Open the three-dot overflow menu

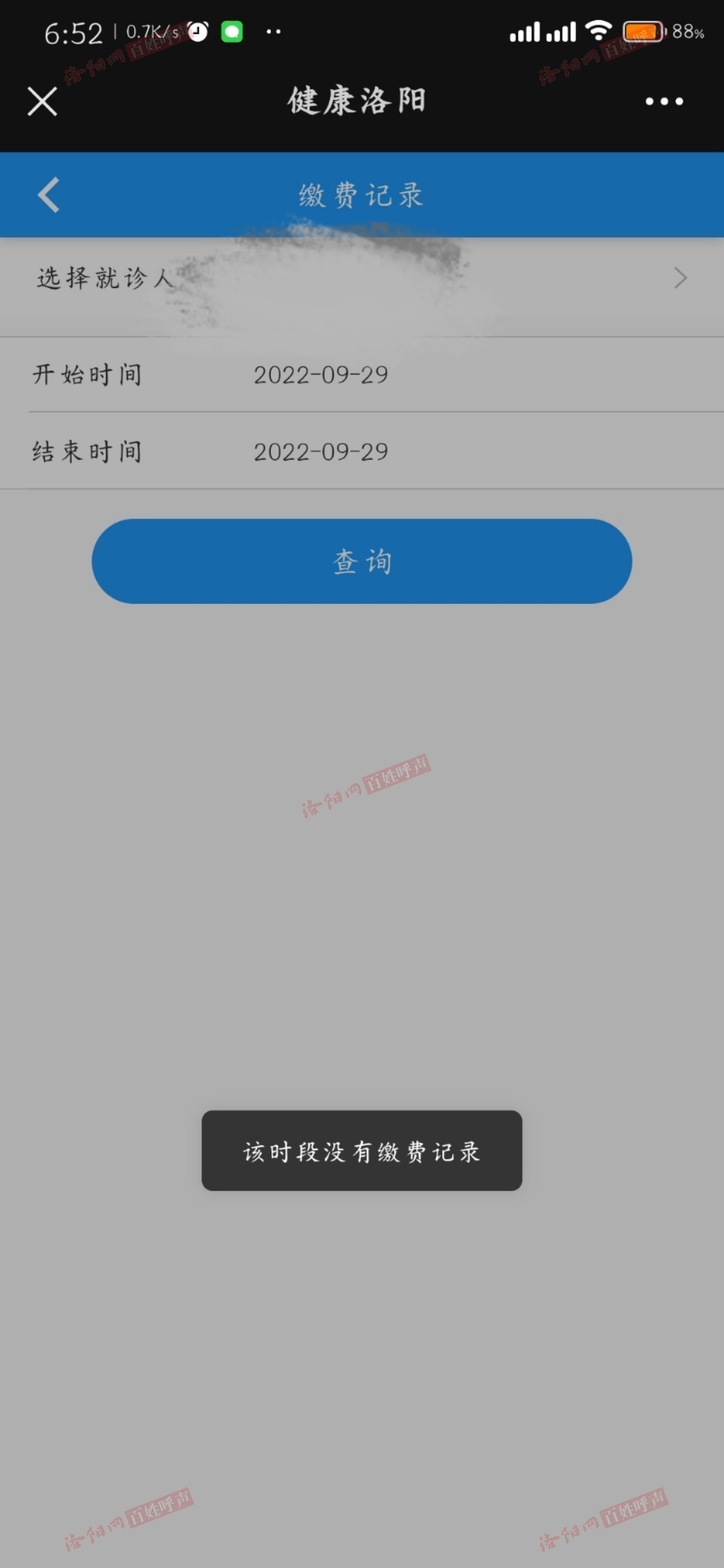coord(664,102)
